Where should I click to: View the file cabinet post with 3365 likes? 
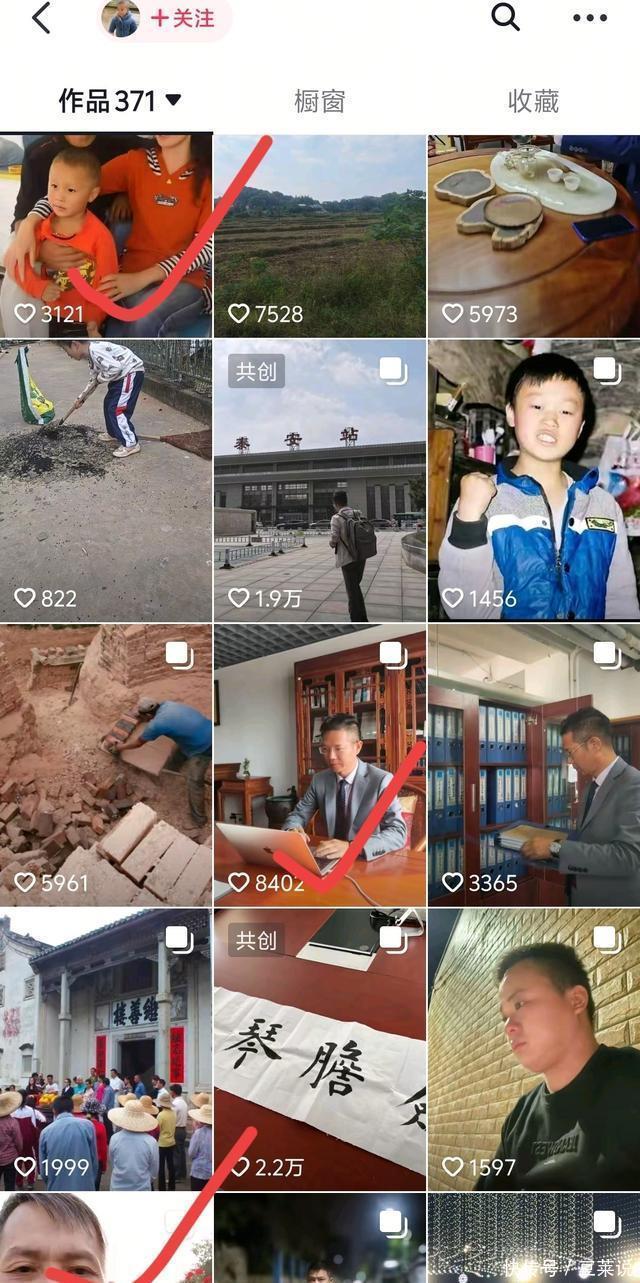[534, 765]
